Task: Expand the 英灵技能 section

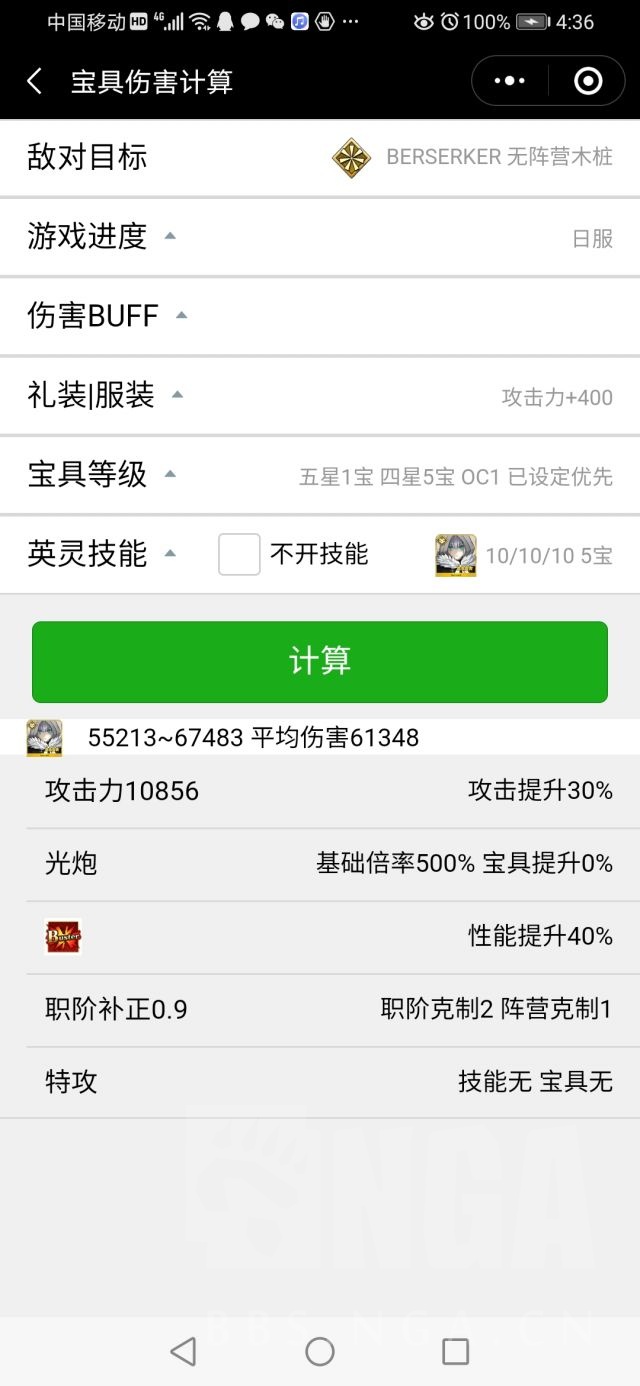Action: click(x=100, y=554)
